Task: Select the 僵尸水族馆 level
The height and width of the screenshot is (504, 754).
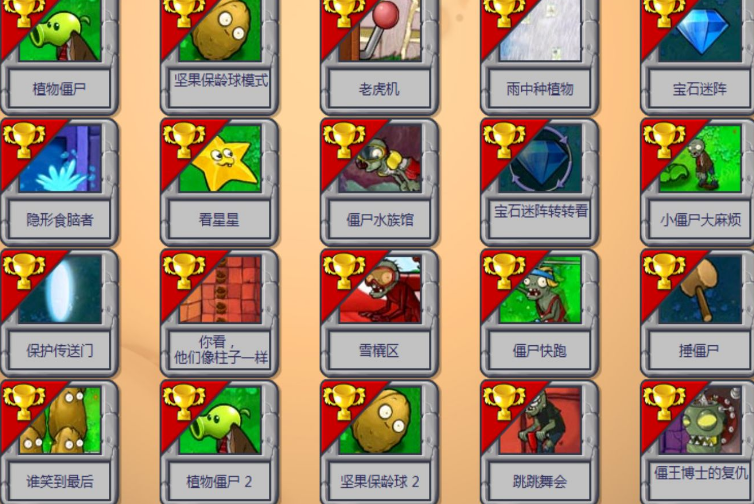Action: point(380,180)
